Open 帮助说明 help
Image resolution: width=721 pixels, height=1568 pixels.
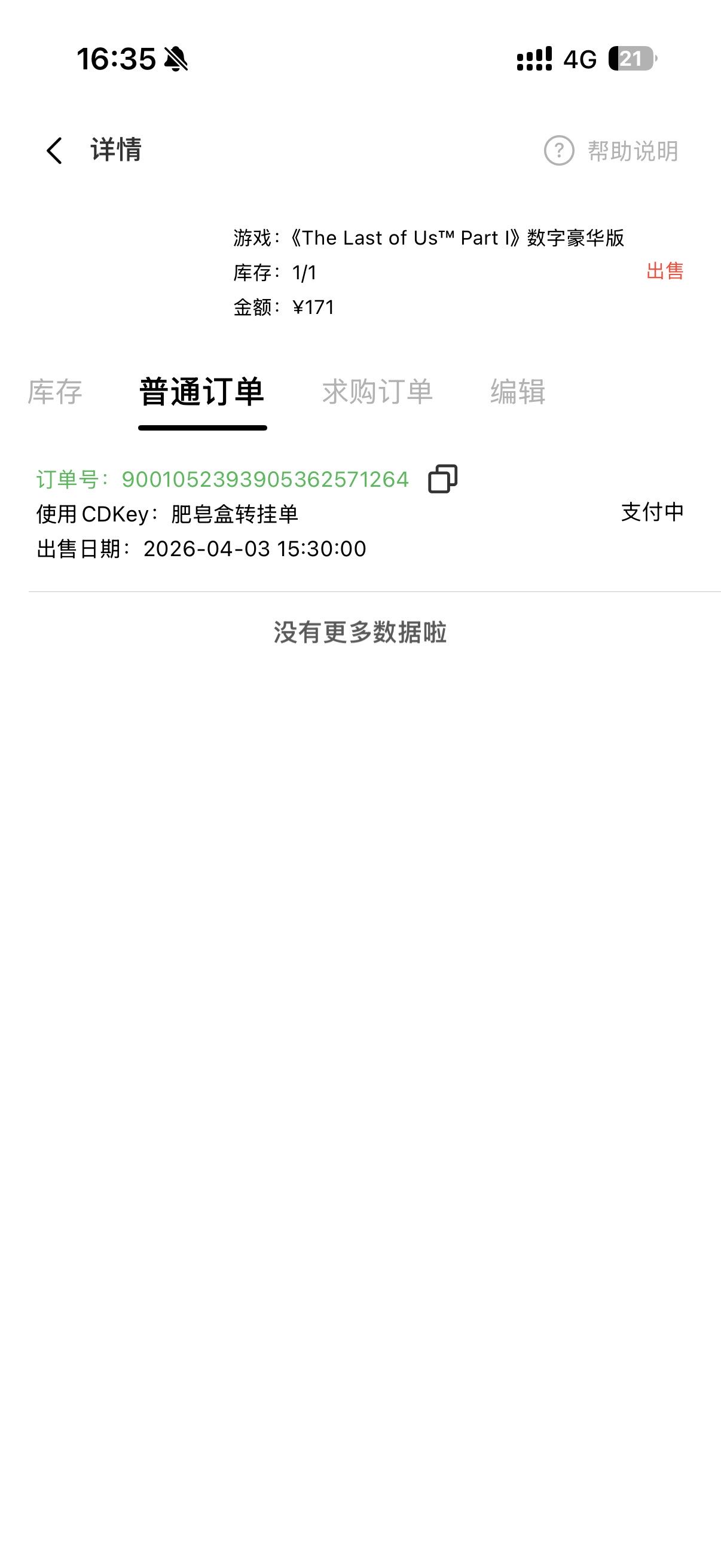(x=612, y=151)
